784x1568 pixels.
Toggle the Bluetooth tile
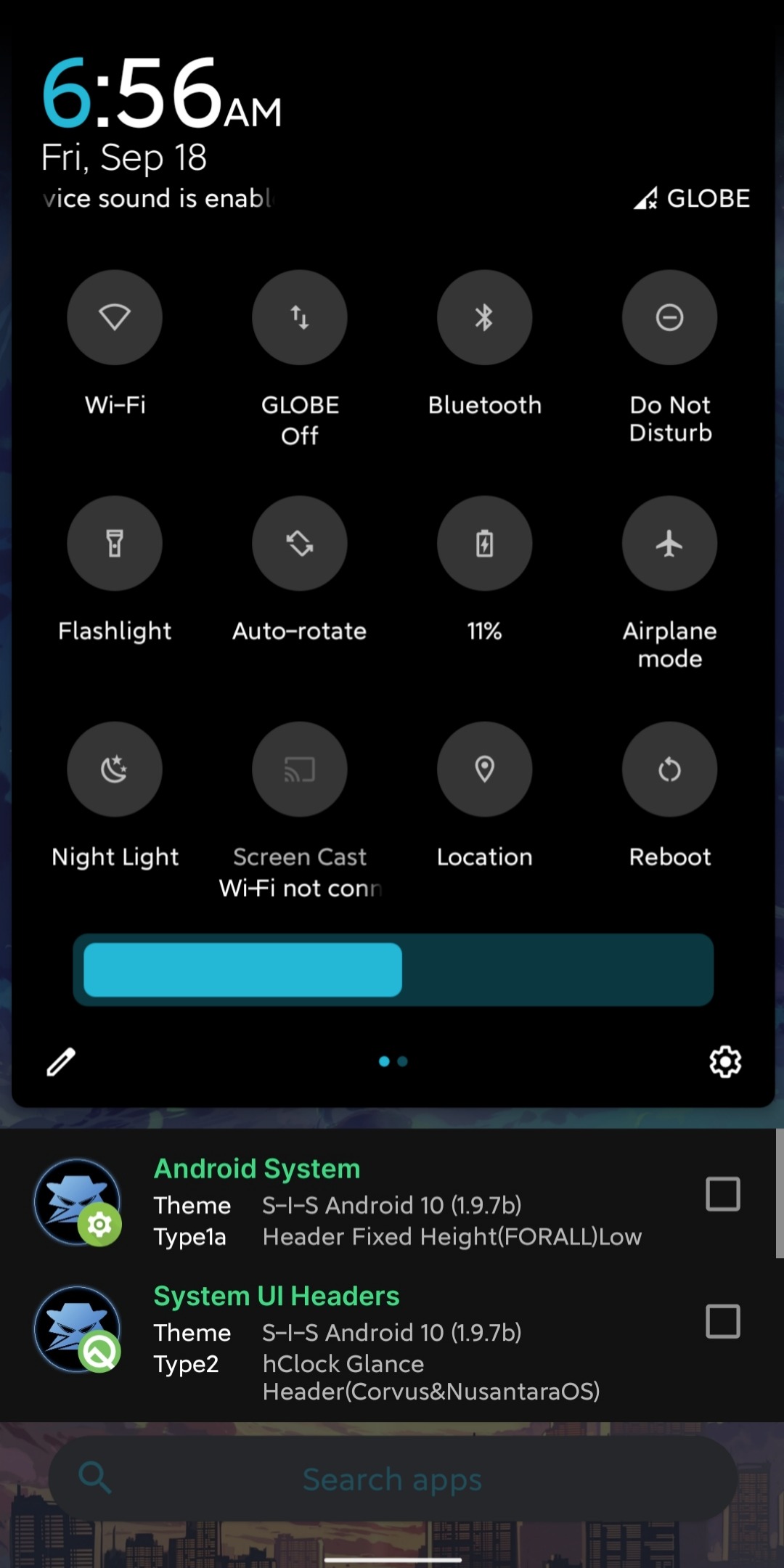coord(484,317)
